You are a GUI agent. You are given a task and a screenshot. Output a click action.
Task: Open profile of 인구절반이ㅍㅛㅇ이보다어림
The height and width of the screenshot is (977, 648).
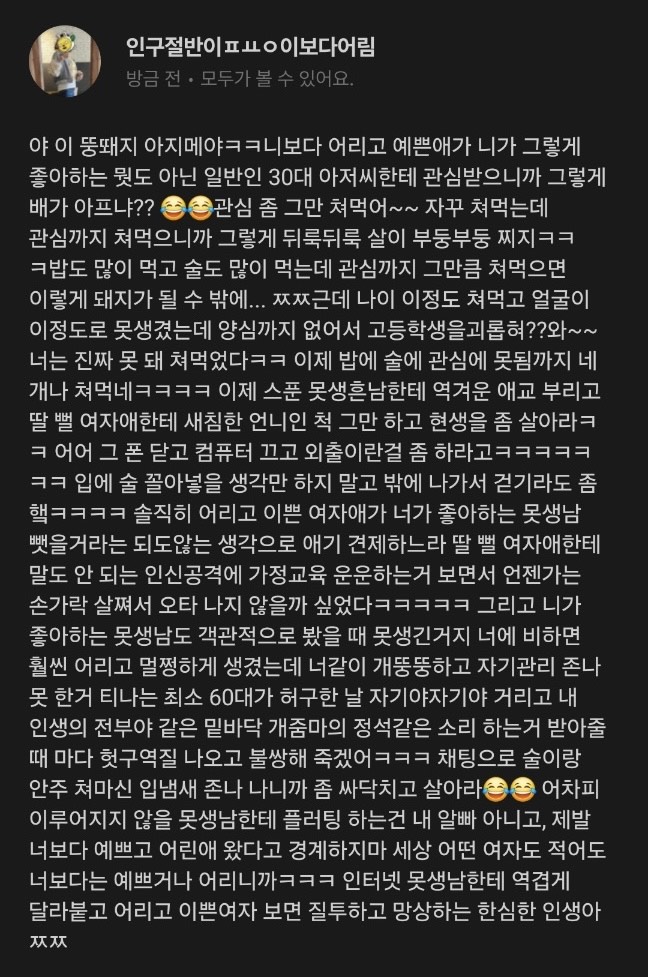pos(250,46)
